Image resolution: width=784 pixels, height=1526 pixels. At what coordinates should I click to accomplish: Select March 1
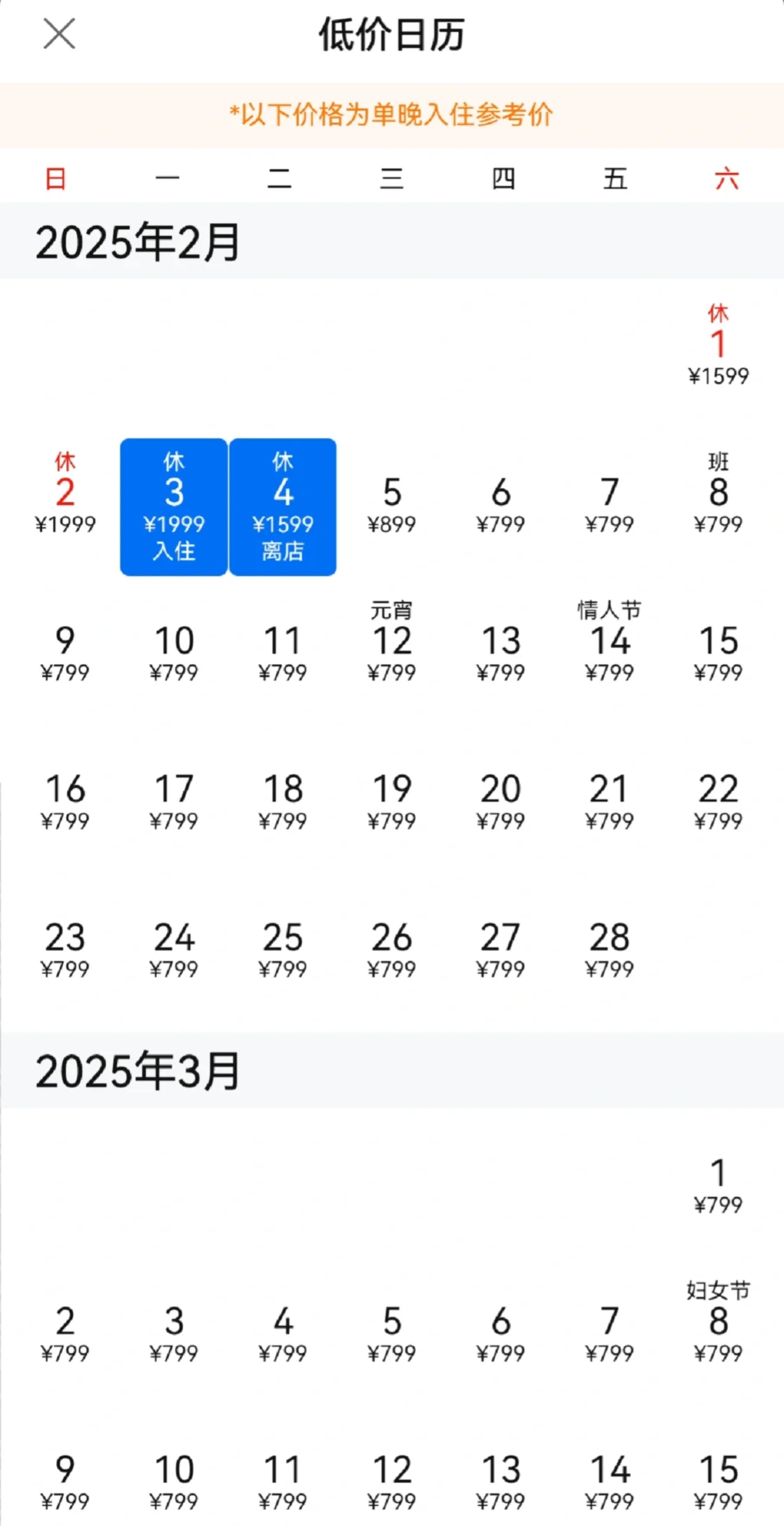718,1185
